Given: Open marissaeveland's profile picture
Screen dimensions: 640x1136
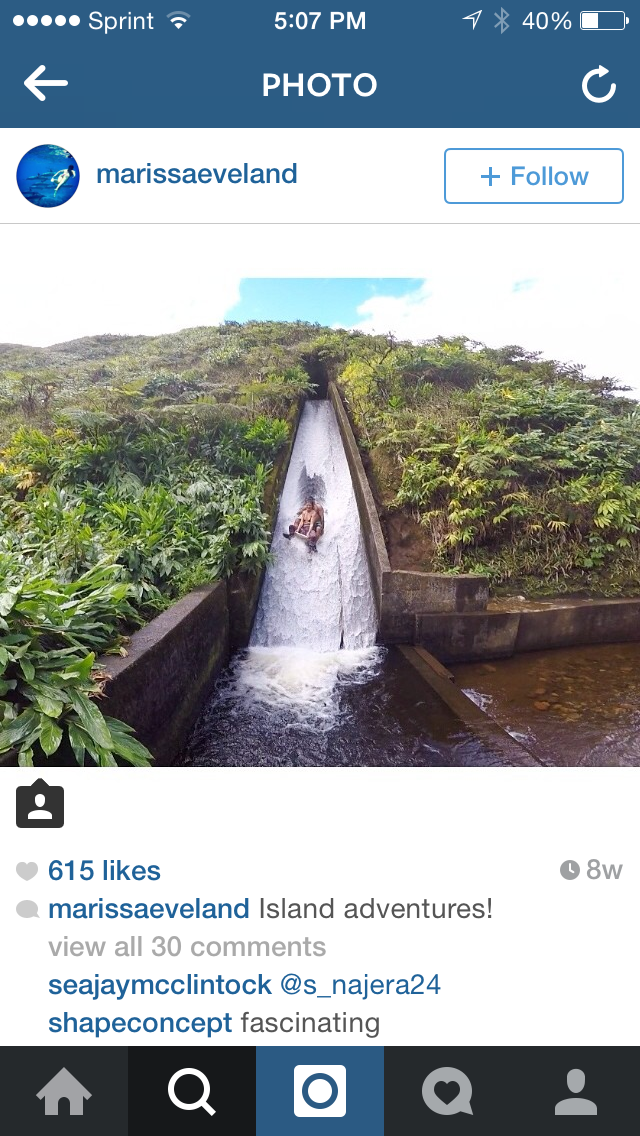Looking at the screenshot, I should click(x=48, y=176).
